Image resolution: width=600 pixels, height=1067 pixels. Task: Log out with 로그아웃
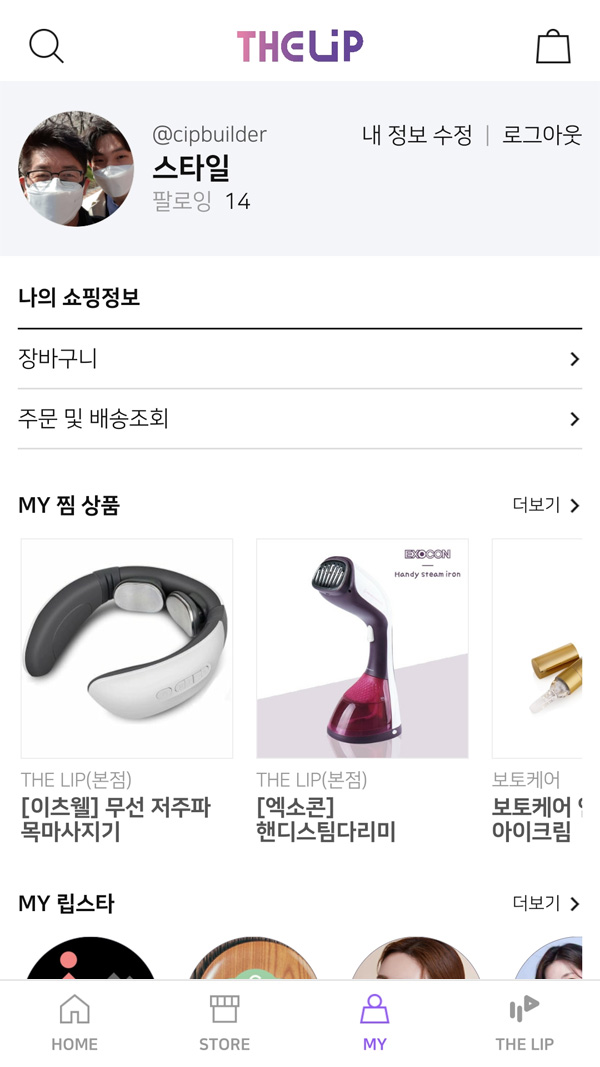pyautogui.click(x=542, y=136)
